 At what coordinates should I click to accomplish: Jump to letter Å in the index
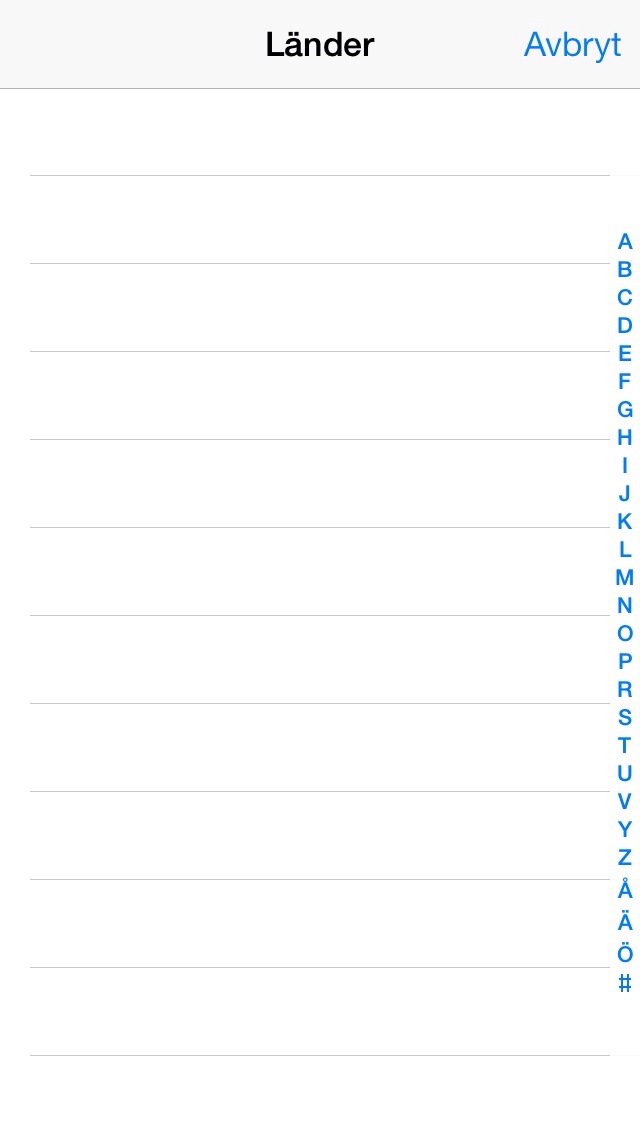625,890
